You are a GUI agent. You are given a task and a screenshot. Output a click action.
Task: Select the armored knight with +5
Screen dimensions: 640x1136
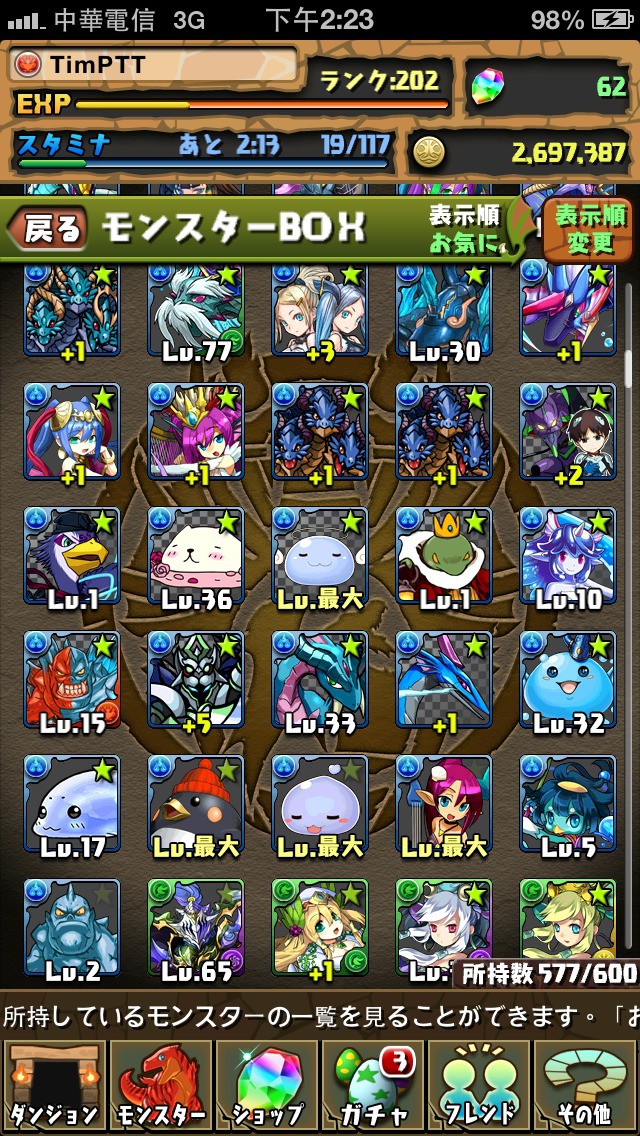click(x=196, y=680)
